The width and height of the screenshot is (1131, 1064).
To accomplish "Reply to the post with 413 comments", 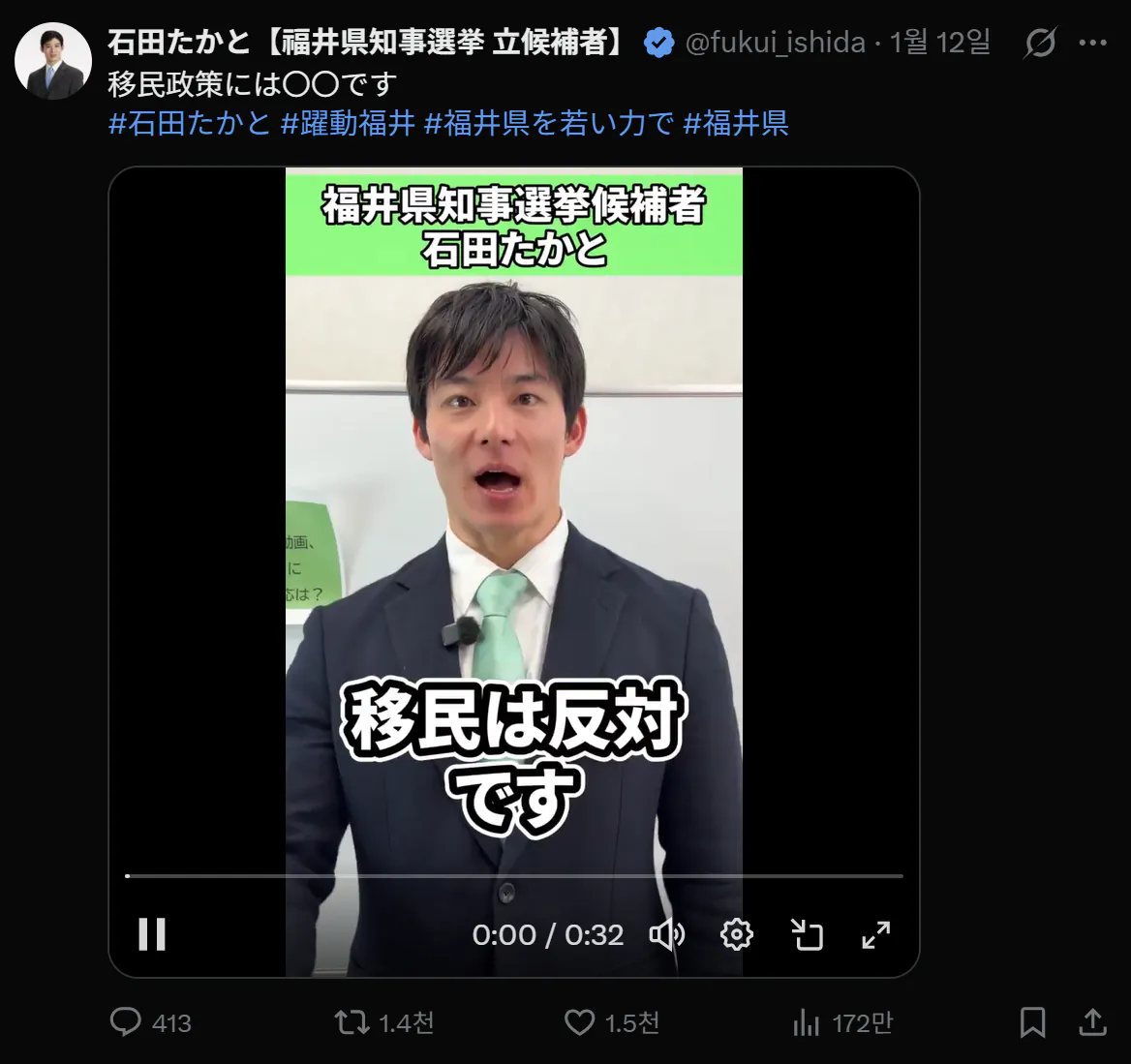I will [126, 1022].
